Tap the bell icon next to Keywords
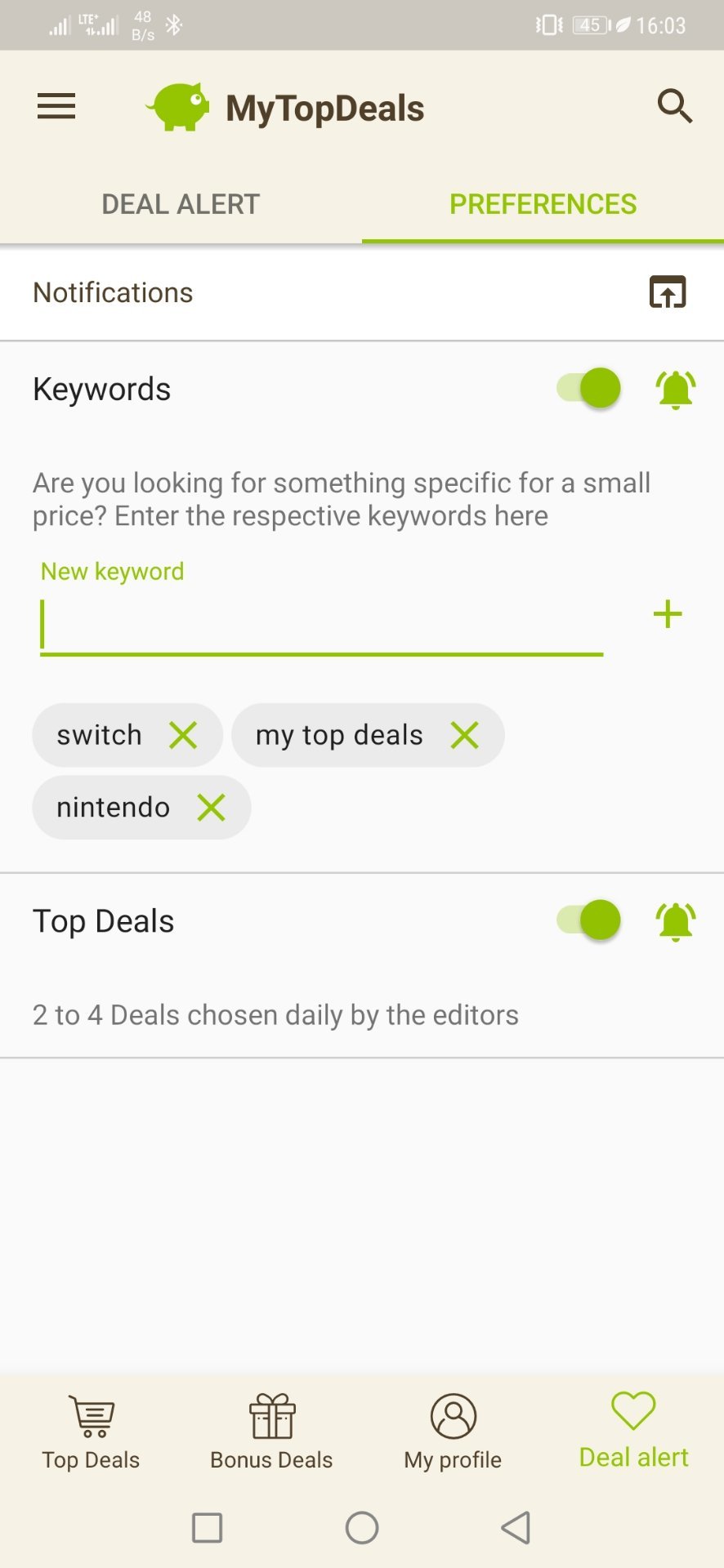Screen dimensions: 724x1568 coord(676,390)
